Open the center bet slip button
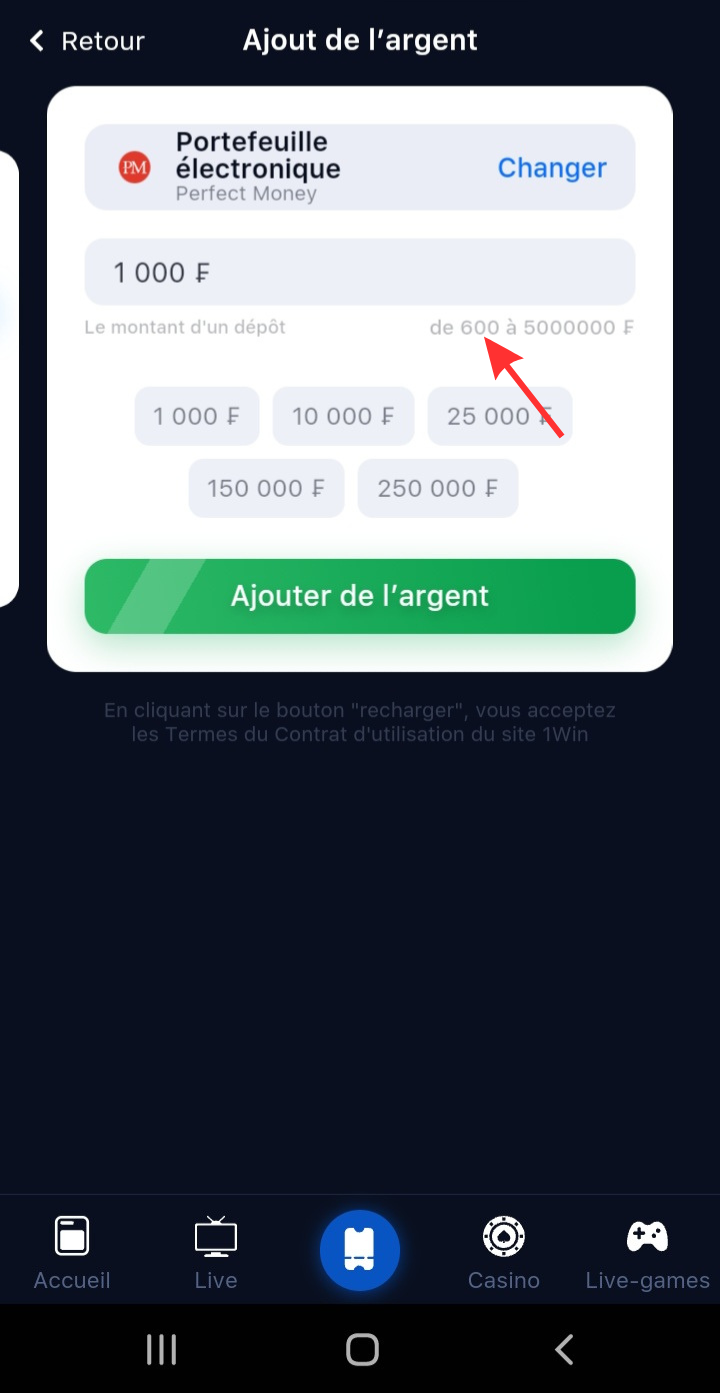This screenshot has width=720, height=1393. pyautogui.click(x=360, y=1251)
